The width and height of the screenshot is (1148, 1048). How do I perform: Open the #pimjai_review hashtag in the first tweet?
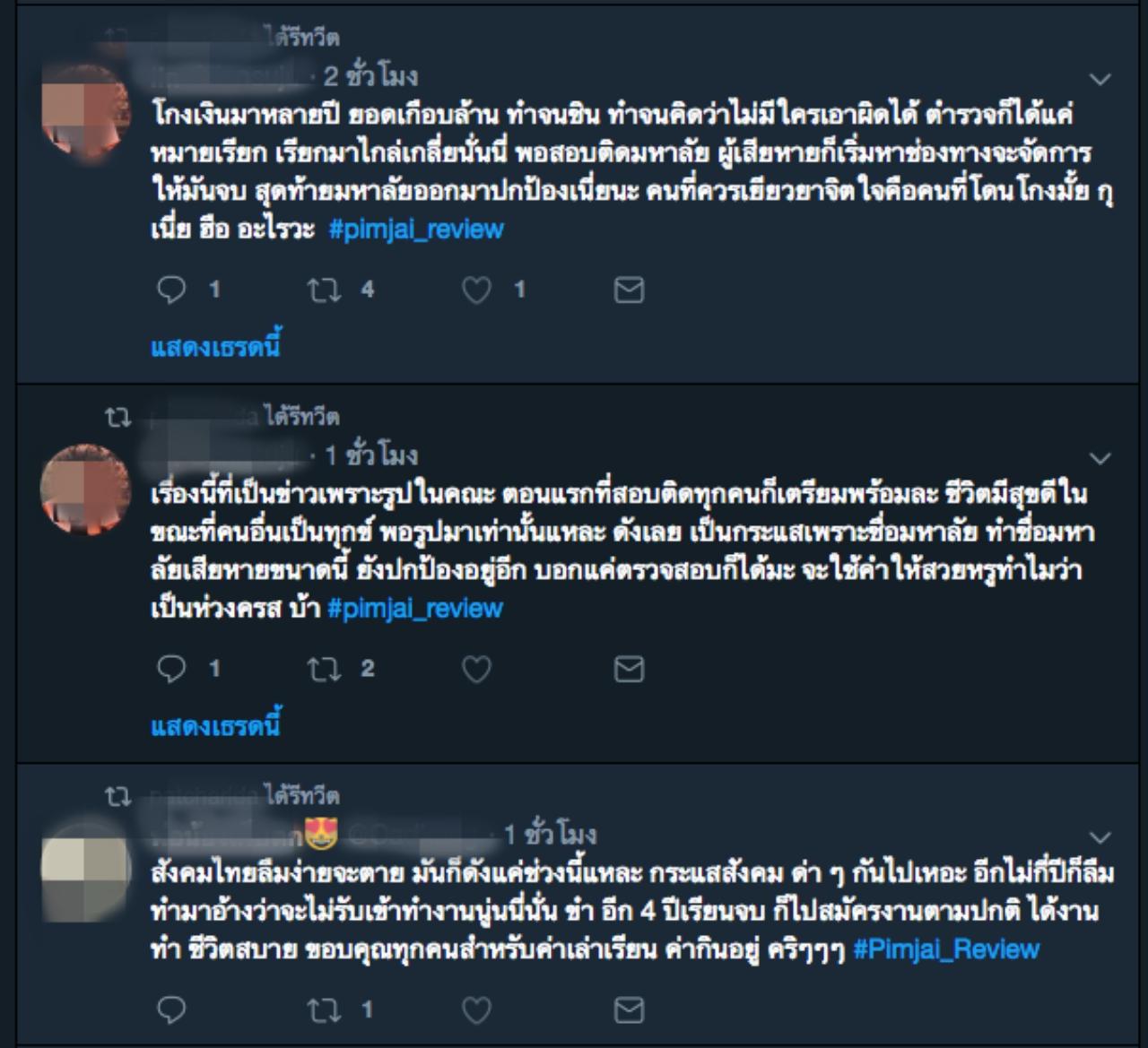tap(416, 230)
